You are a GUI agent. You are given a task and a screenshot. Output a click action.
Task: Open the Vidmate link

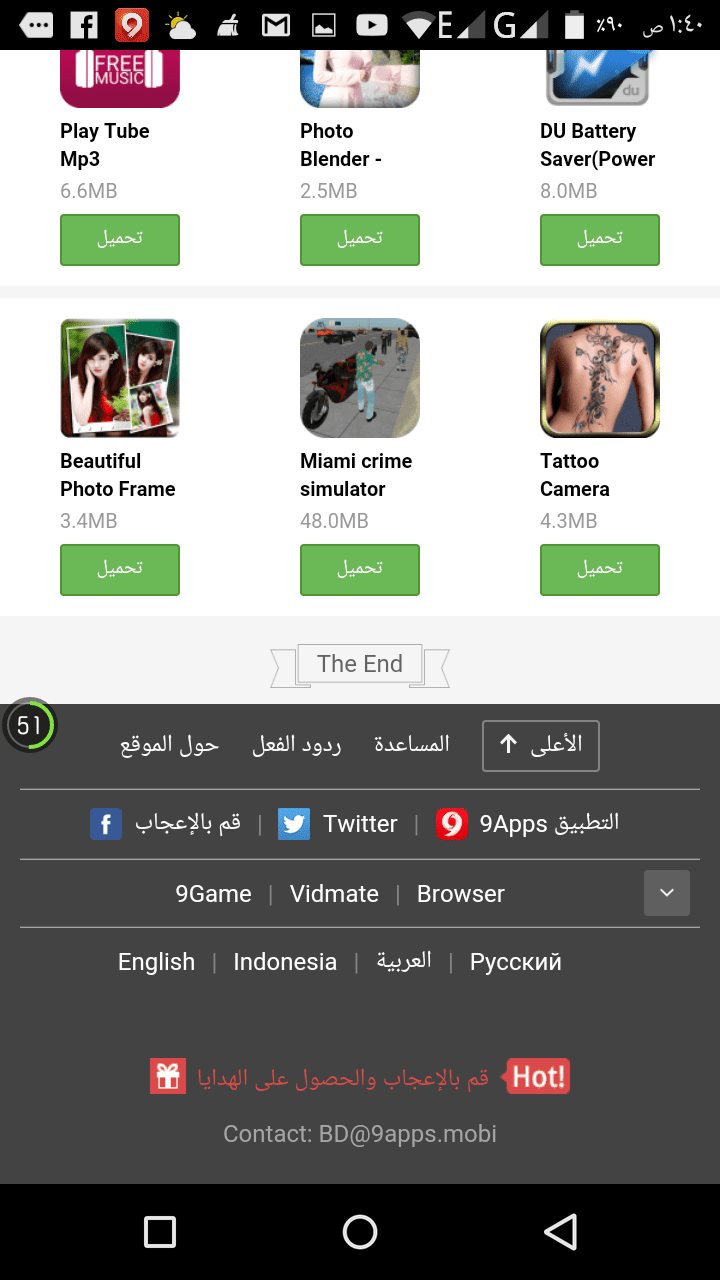(x=334, y=894)
